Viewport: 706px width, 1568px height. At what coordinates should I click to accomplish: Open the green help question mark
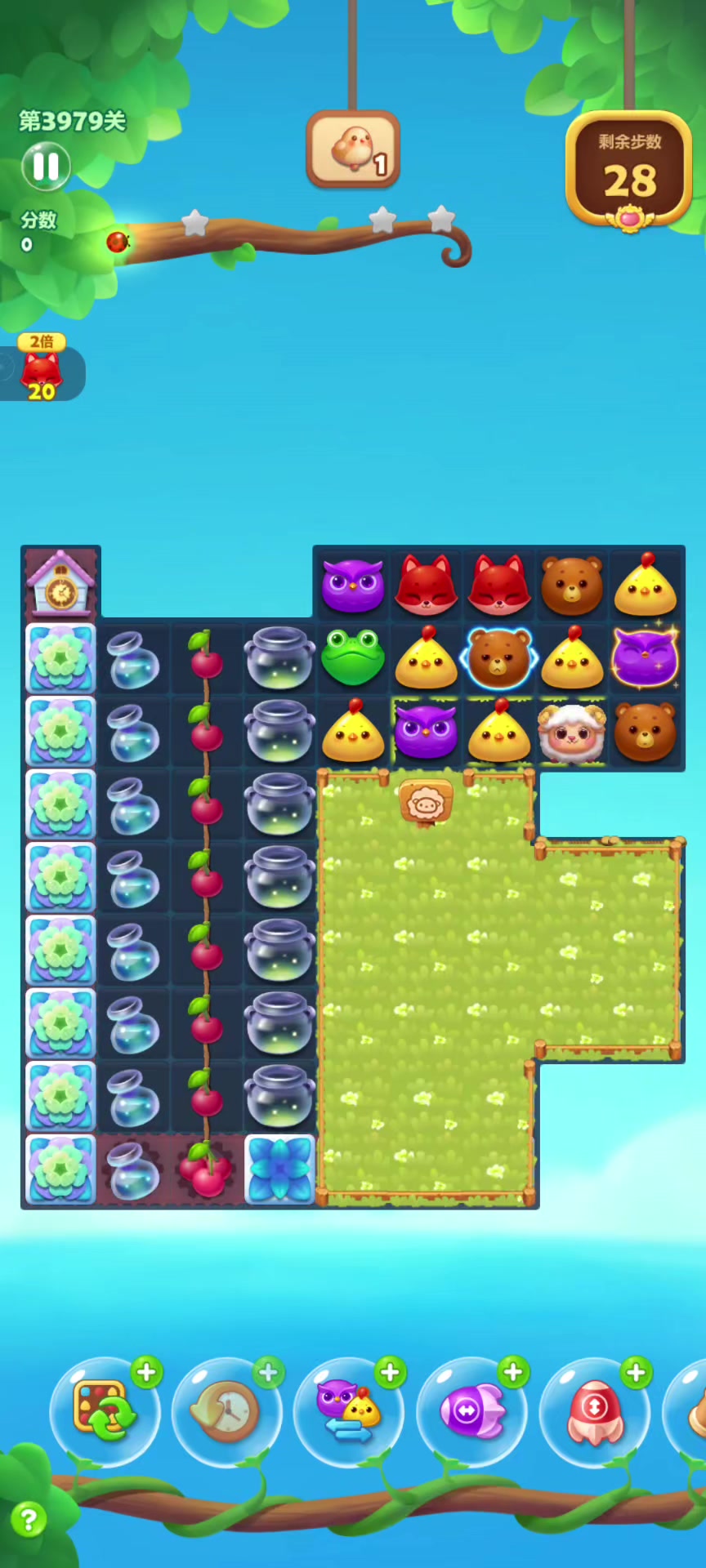click(x=29, y=1520)
